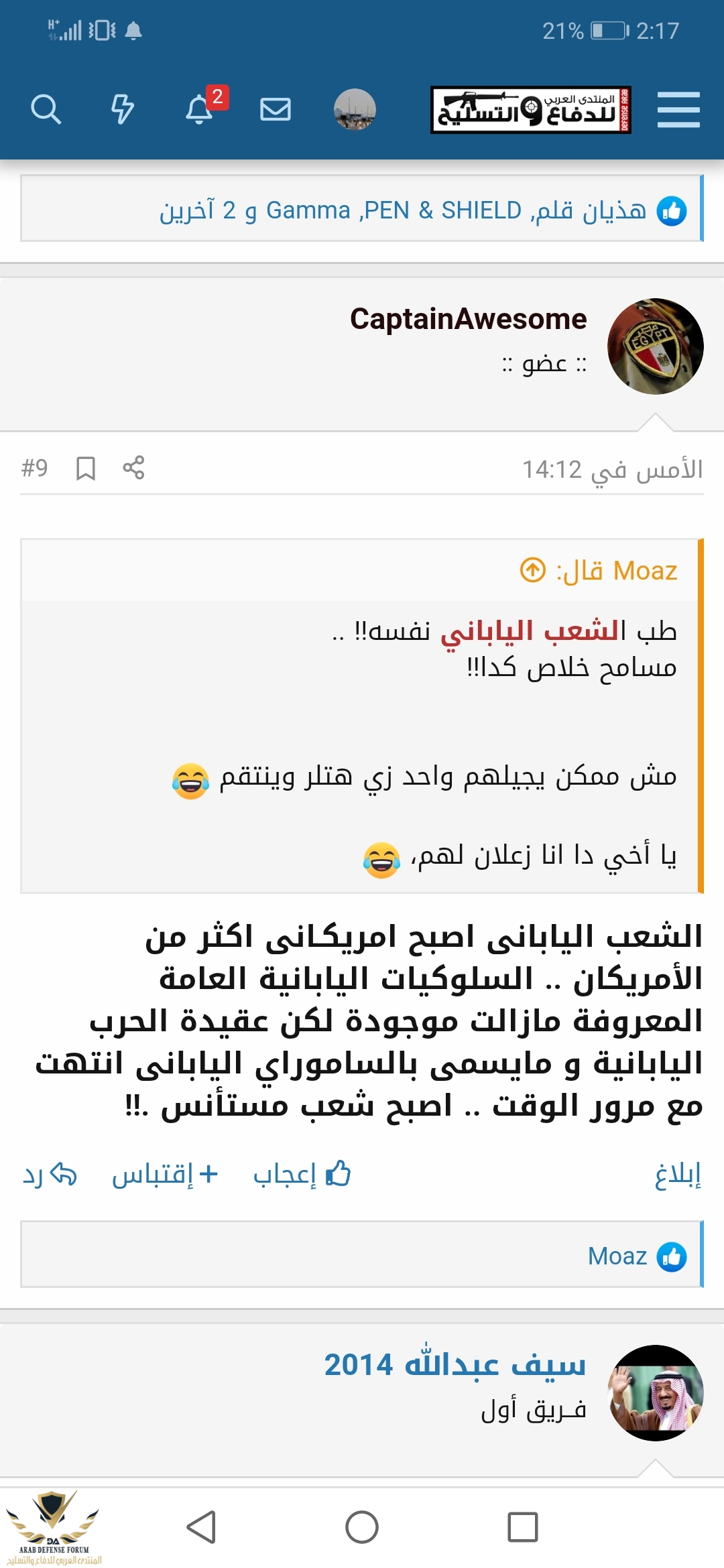Image resolution: width=724 pixels, height=1568 pixels.
Task: Open the search icon in the header
Action: [46, 109]
